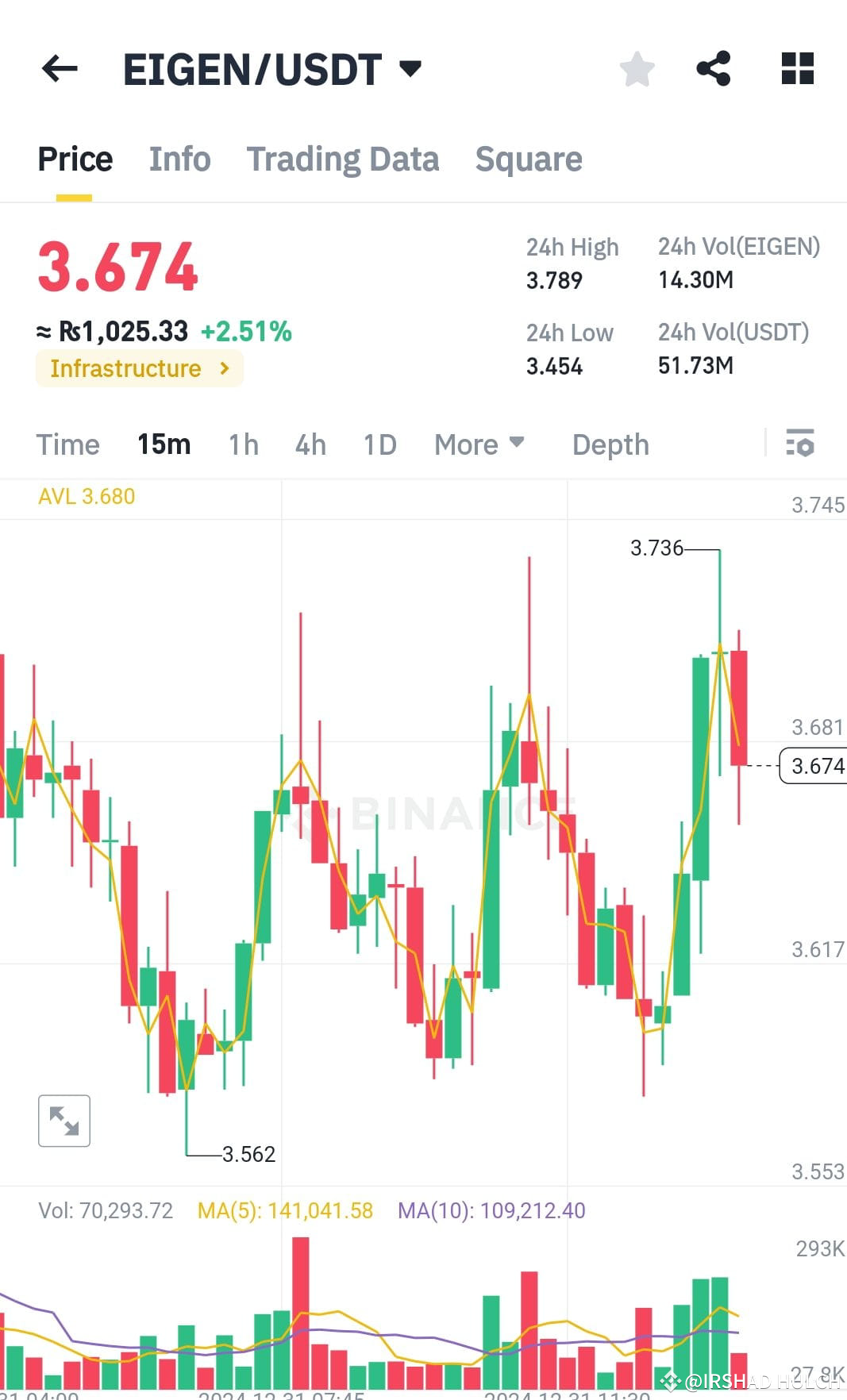The width and height of the screenshot is (847, 1400).
Task: Toggle EIGEN/USDT as a favorite pair
Action: tap(637, 69)
